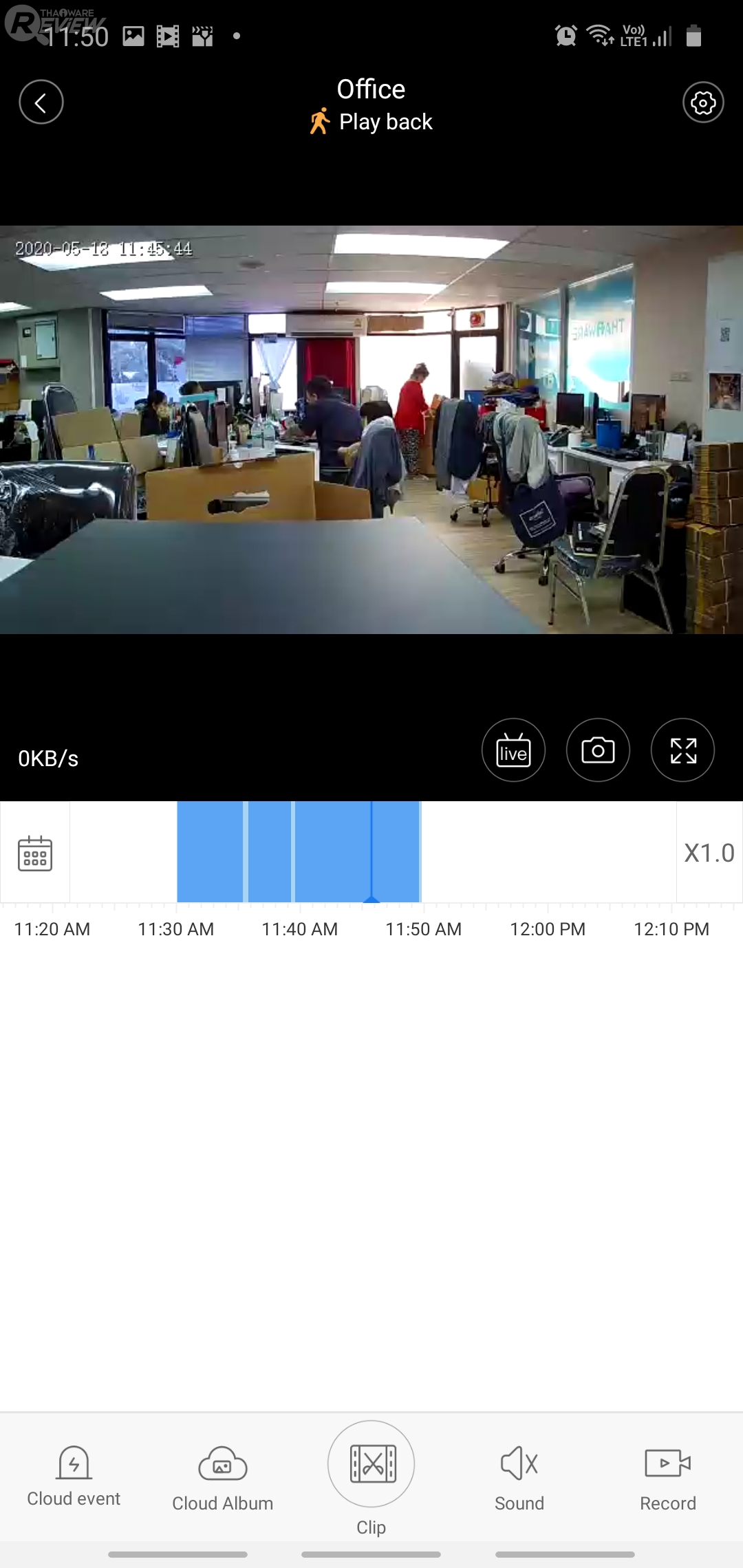The image size is (743, 1568).
Task: Toggle Sound mute
Action: coord(519,1477)
